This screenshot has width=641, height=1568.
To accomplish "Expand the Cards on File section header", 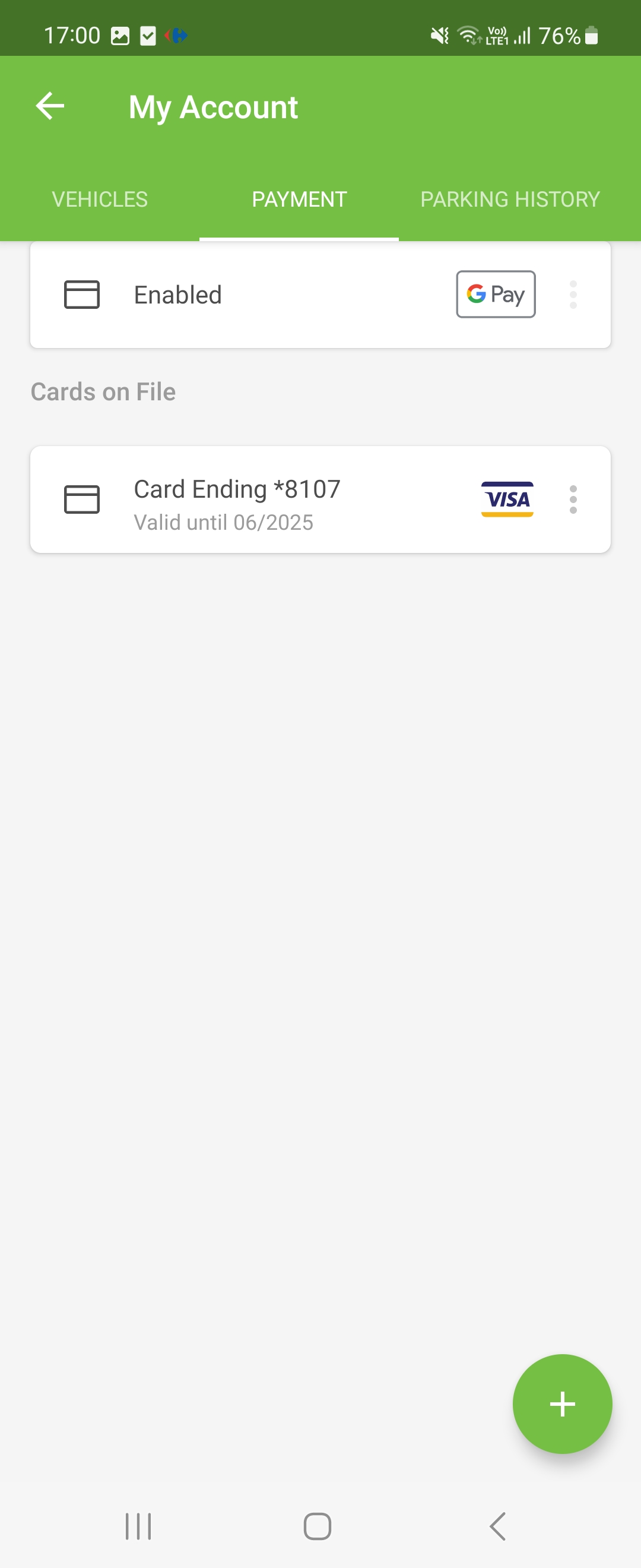I will click(x=103, y=391).
